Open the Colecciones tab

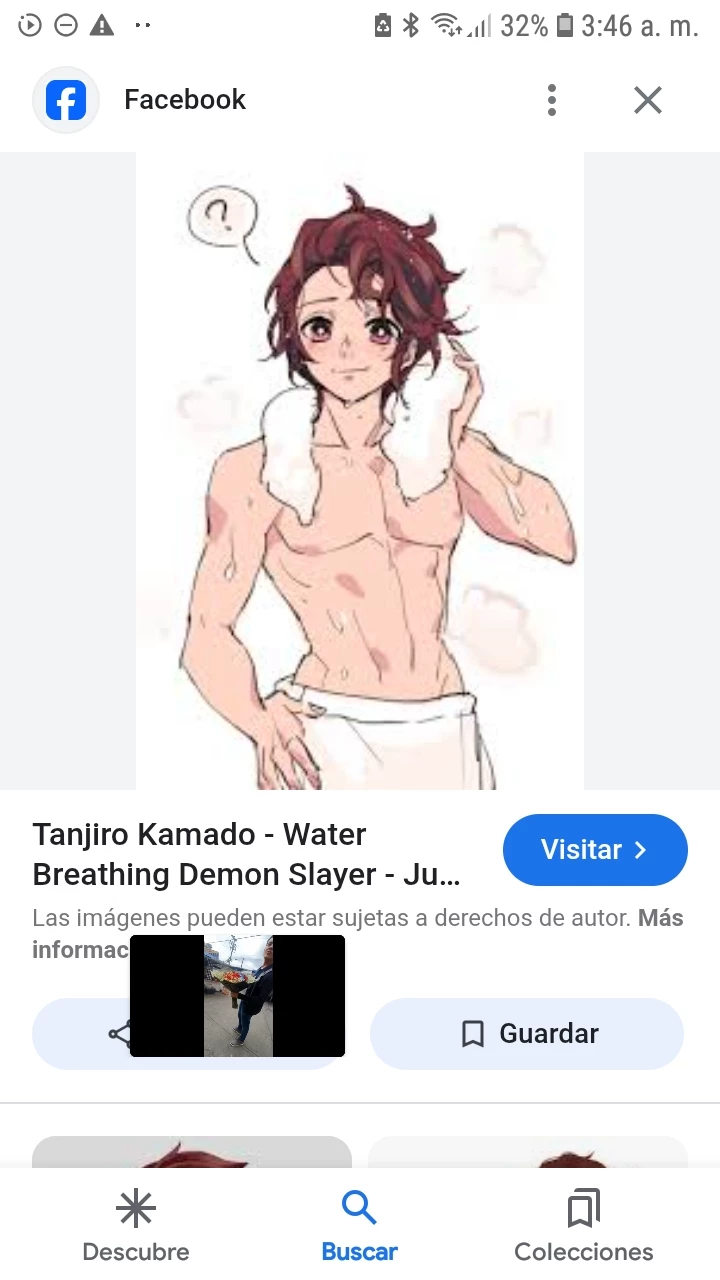[x=583, y=1226]
